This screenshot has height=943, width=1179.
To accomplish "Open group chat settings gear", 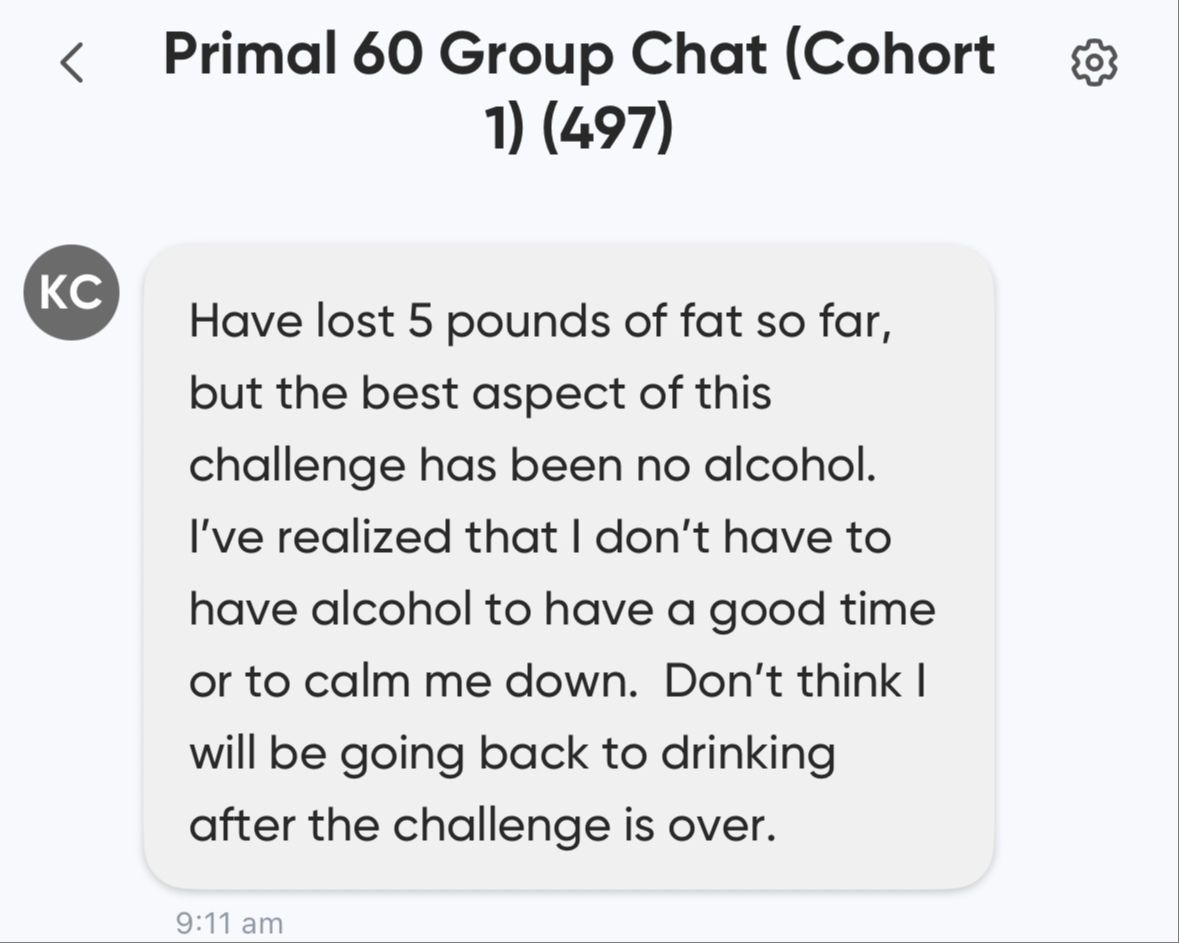I will click(1094, 64).
